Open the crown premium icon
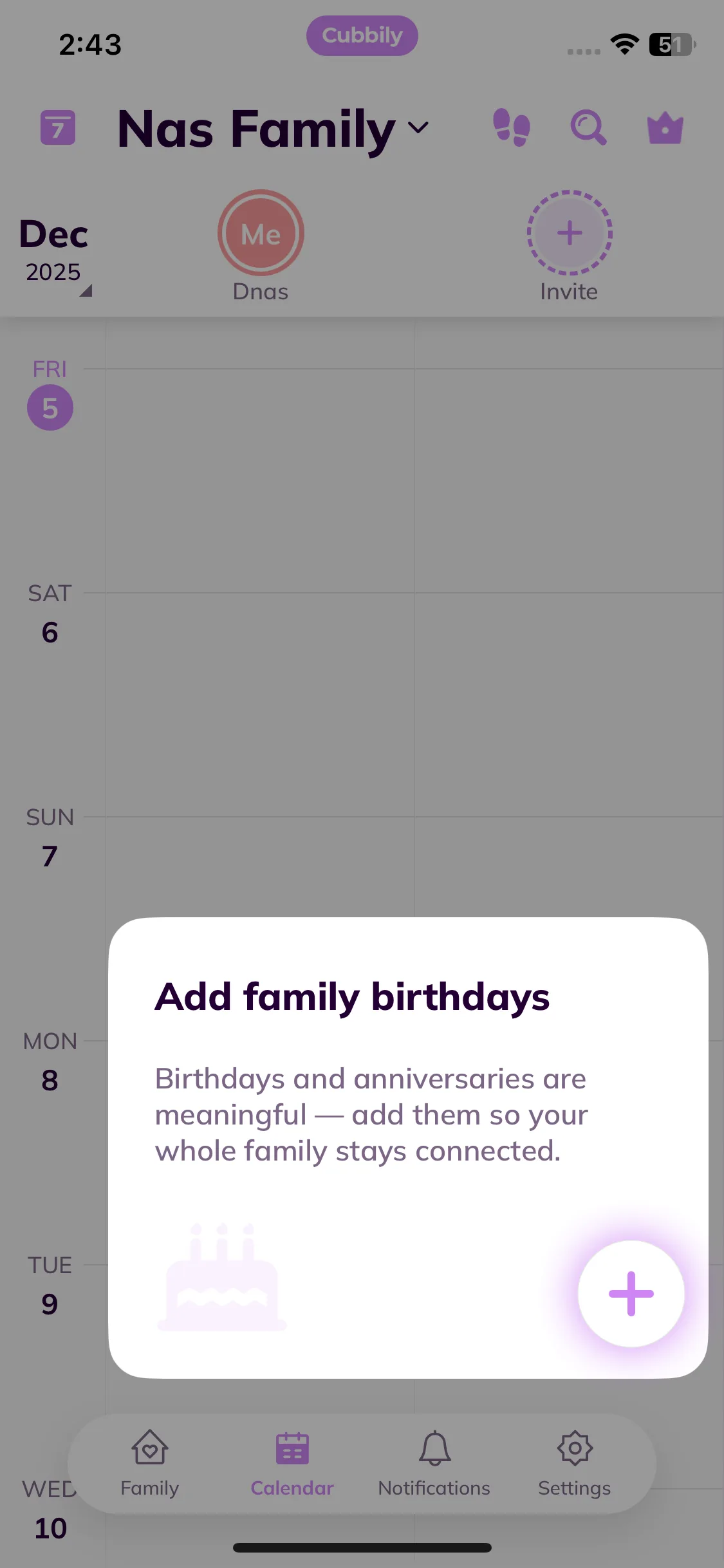 (x=665, y=128)
